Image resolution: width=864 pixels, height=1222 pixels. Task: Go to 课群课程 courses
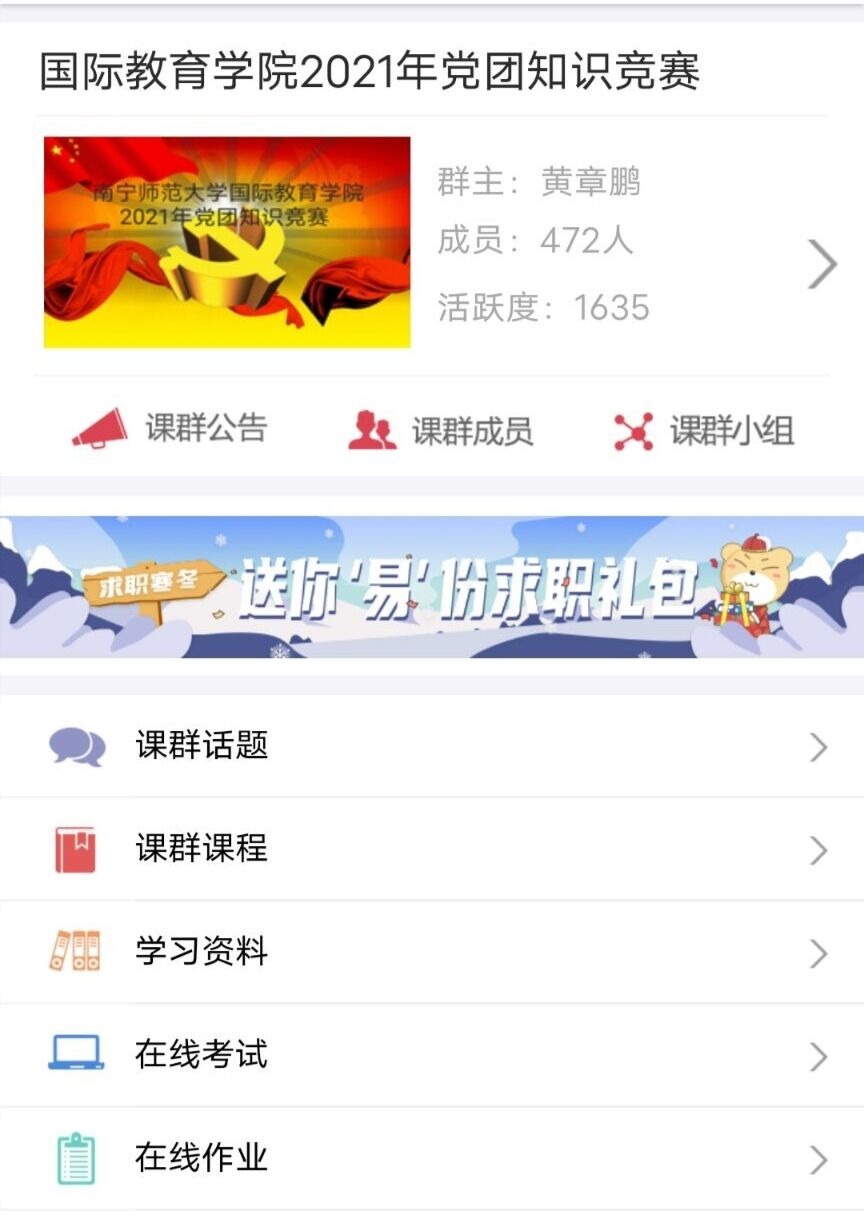point(432,849)
